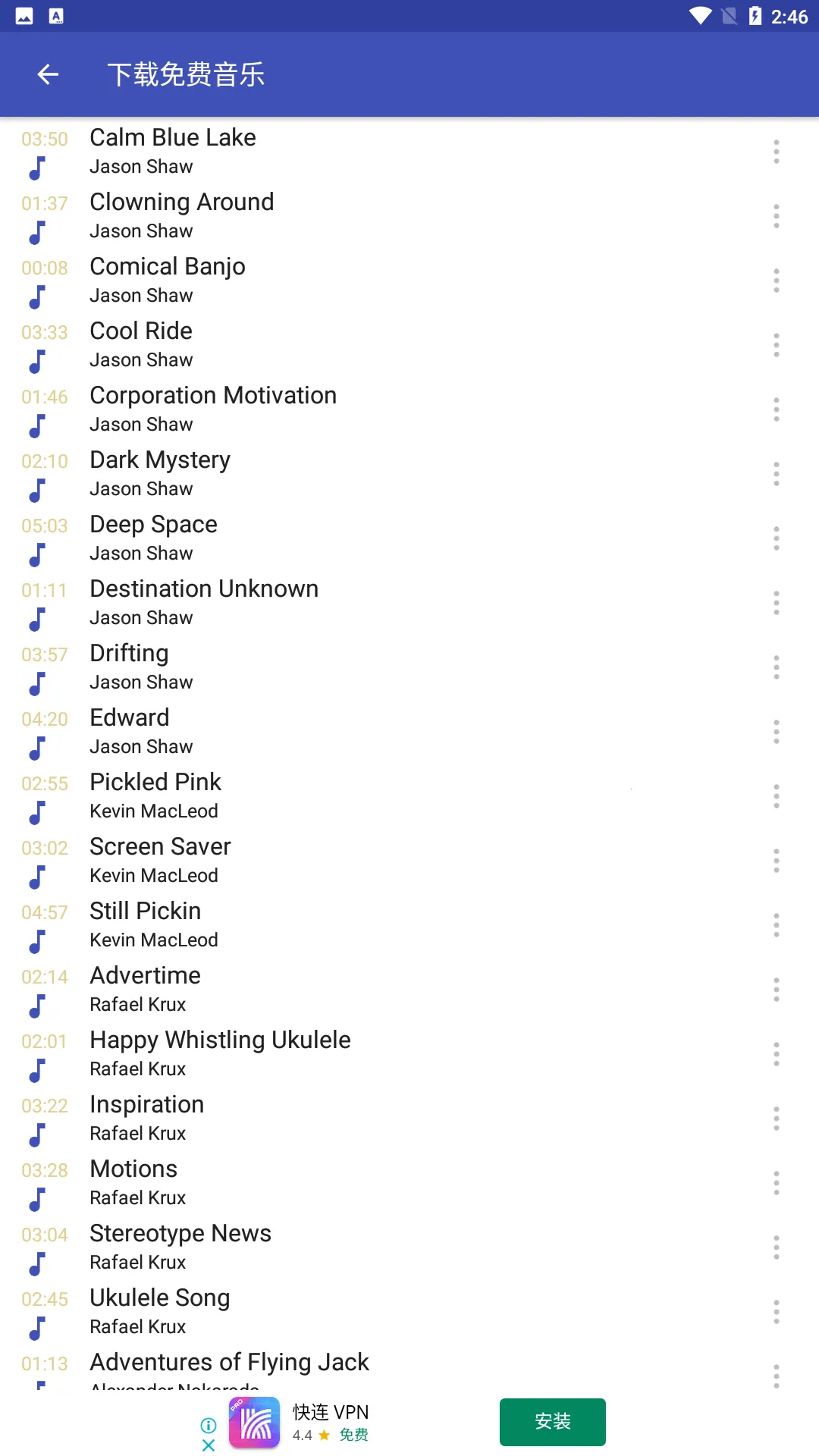The image size is (819, 1456).
Task: Open the Dark Mystery overflow menu
Action: [x=776, y=474]
